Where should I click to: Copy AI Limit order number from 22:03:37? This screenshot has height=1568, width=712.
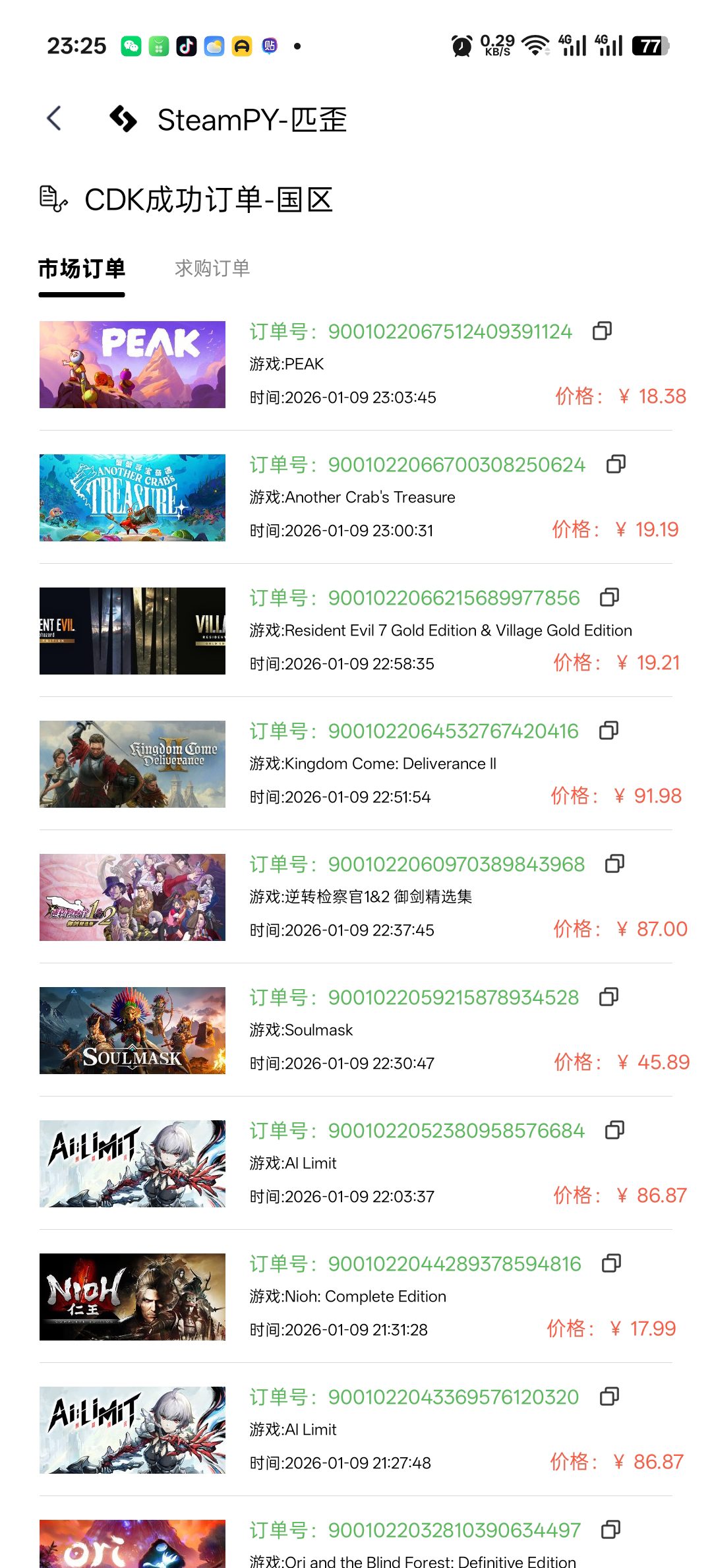(x=614, y=1130)
